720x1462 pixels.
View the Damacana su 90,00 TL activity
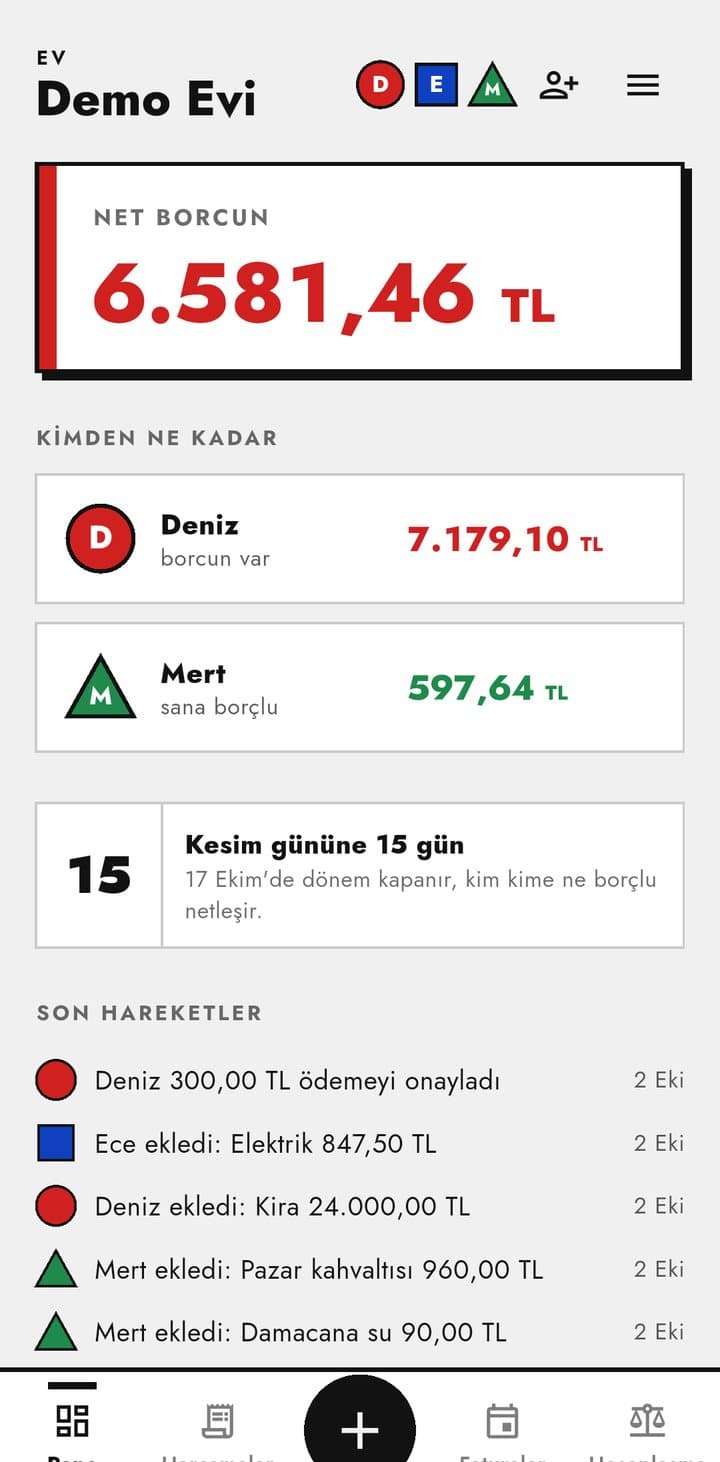360,1332
